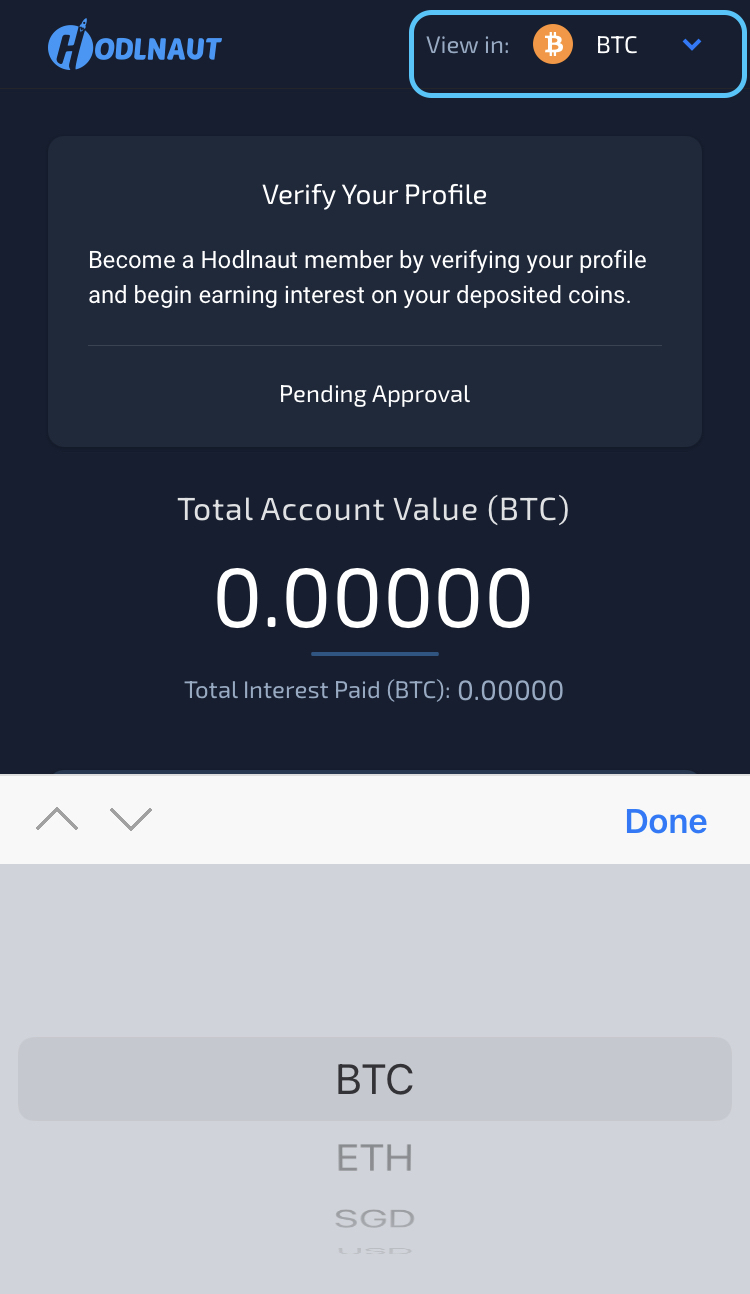This screenshot has height=1294, width=750.
Task: Confirm the picker with Done
Action: (665, 821)
